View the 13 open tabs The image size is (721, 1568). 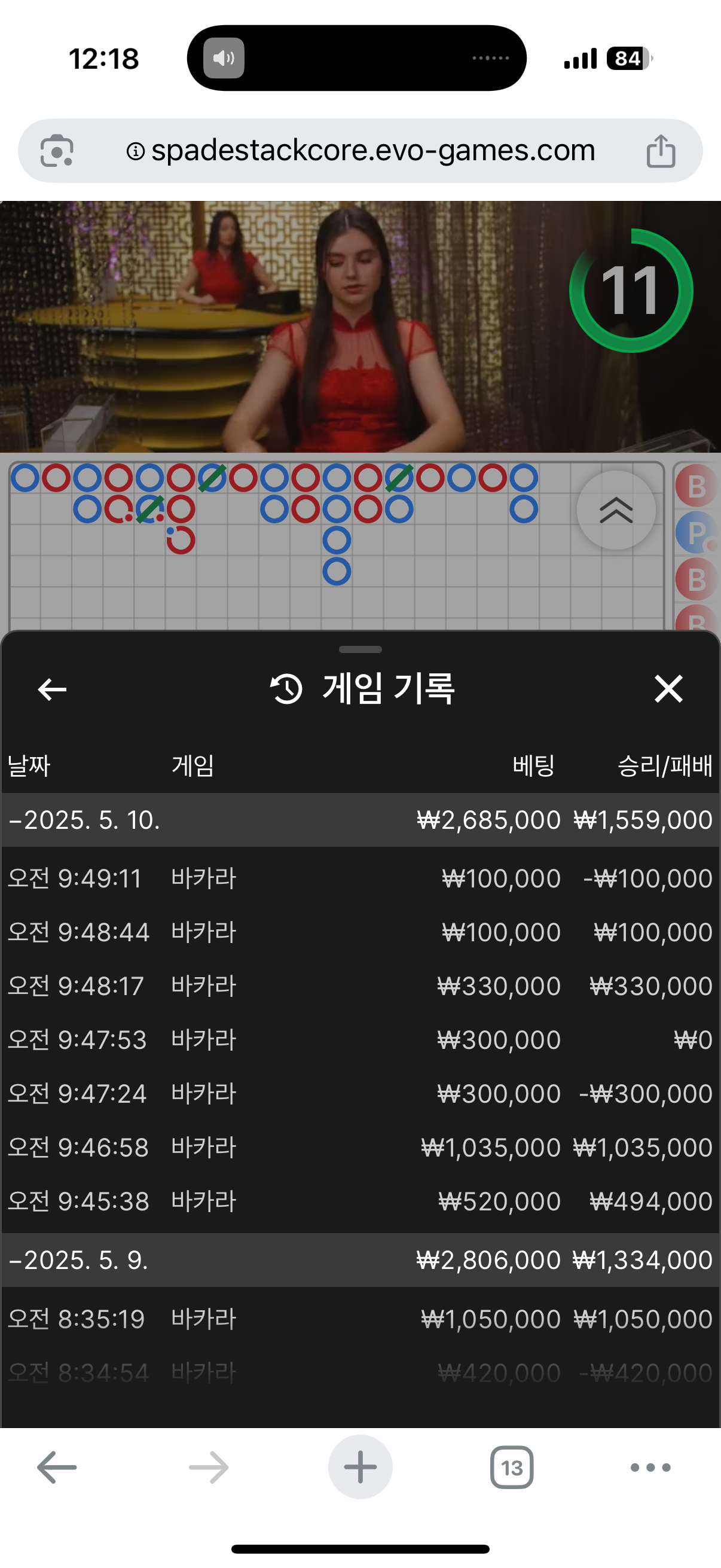512,1468
